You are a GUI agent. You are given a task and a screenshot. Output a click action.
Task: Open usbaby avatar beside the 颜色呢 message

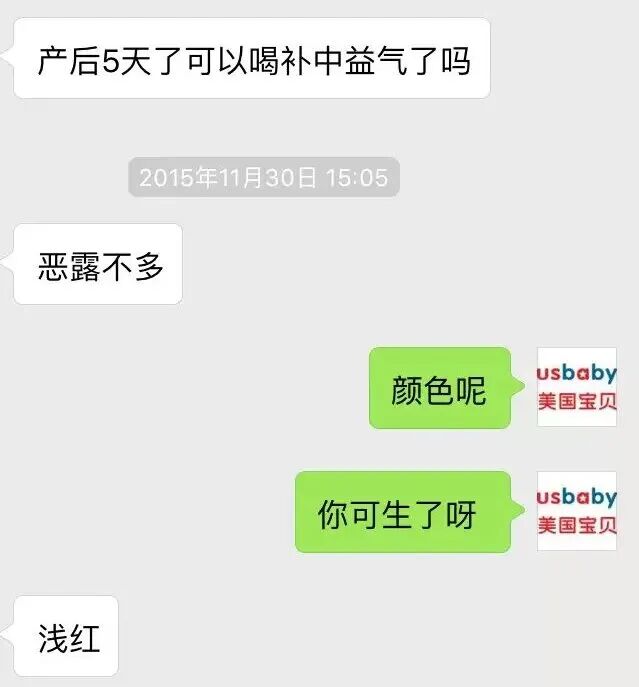[x=577, y=387]
